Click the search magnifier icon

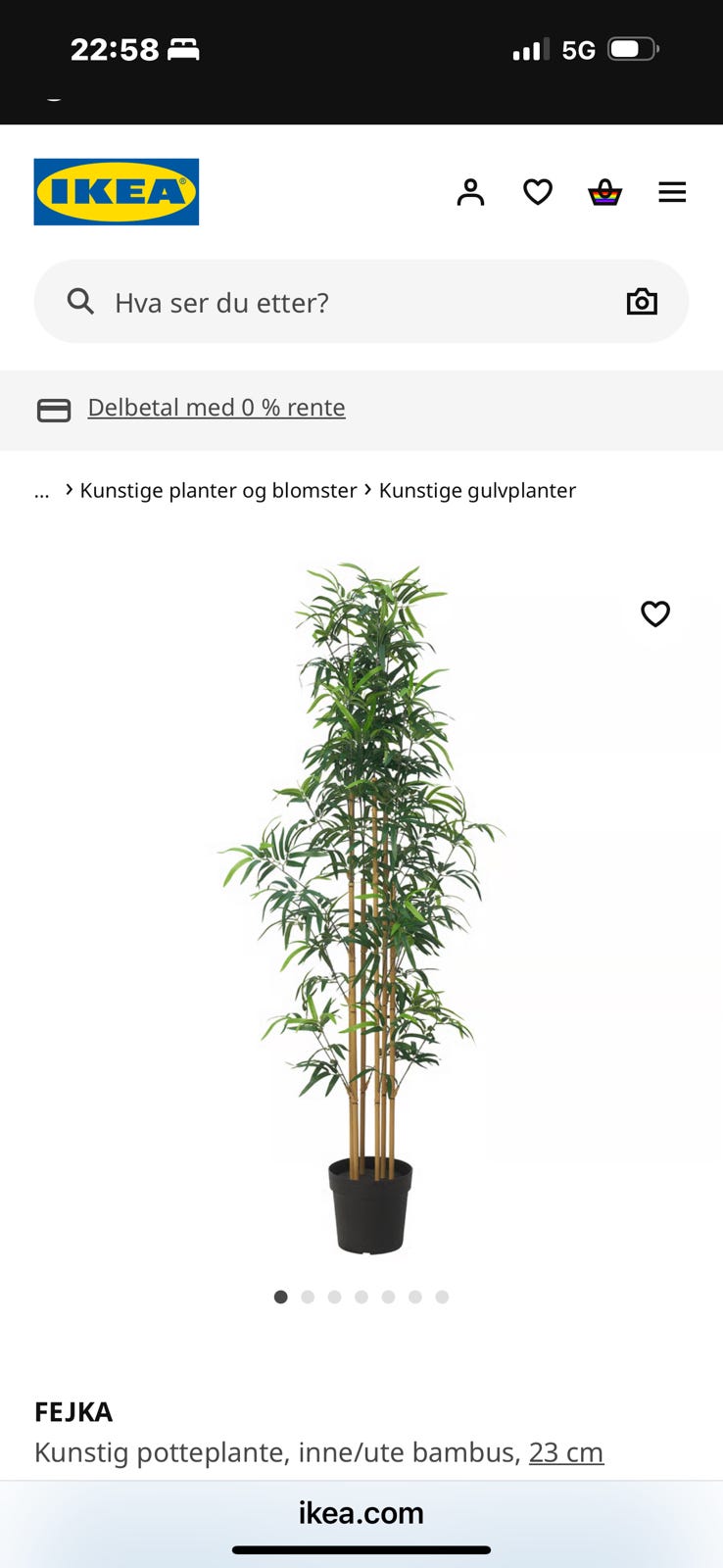click(x=80, y=301)
